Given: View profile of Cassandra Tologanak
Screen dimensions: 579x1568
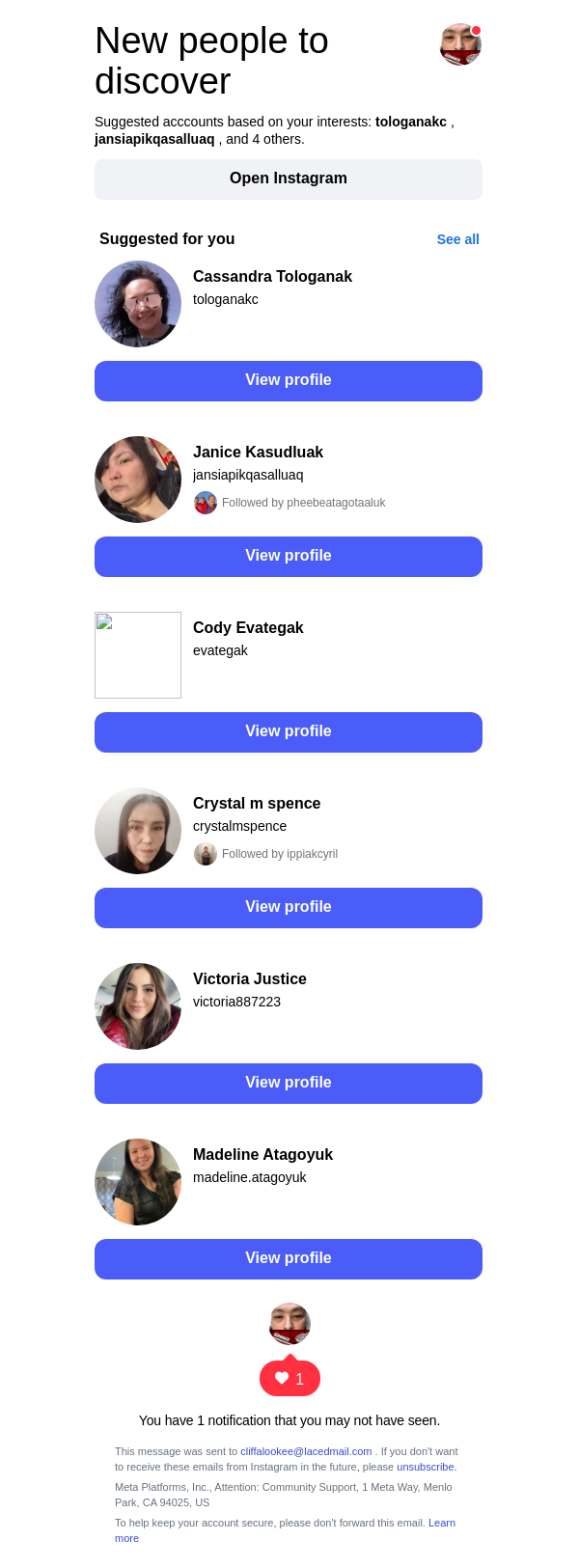Looking at the screenshot, I should (x=289, y=381).
